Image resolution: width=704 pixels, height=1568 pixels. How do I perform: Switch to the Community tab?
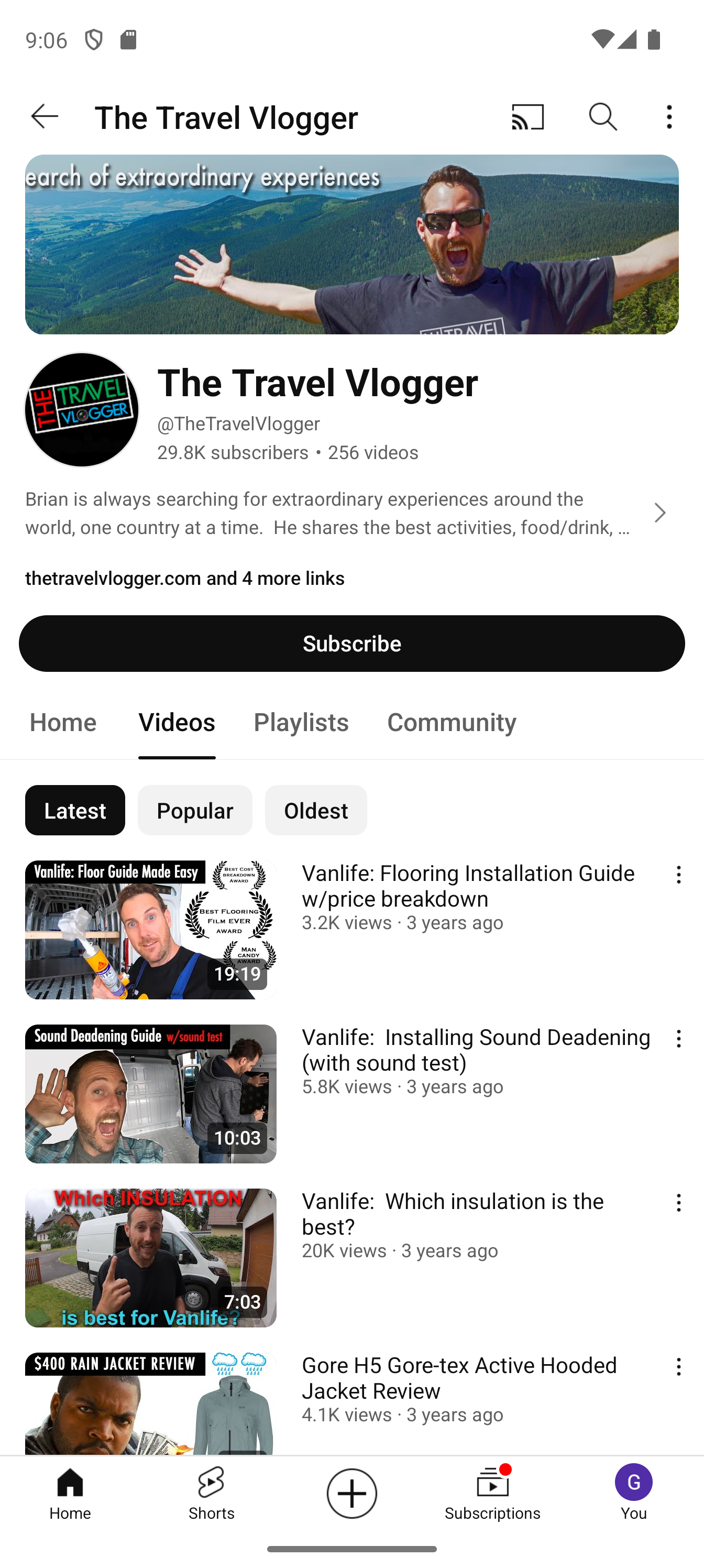click(452, 722)
